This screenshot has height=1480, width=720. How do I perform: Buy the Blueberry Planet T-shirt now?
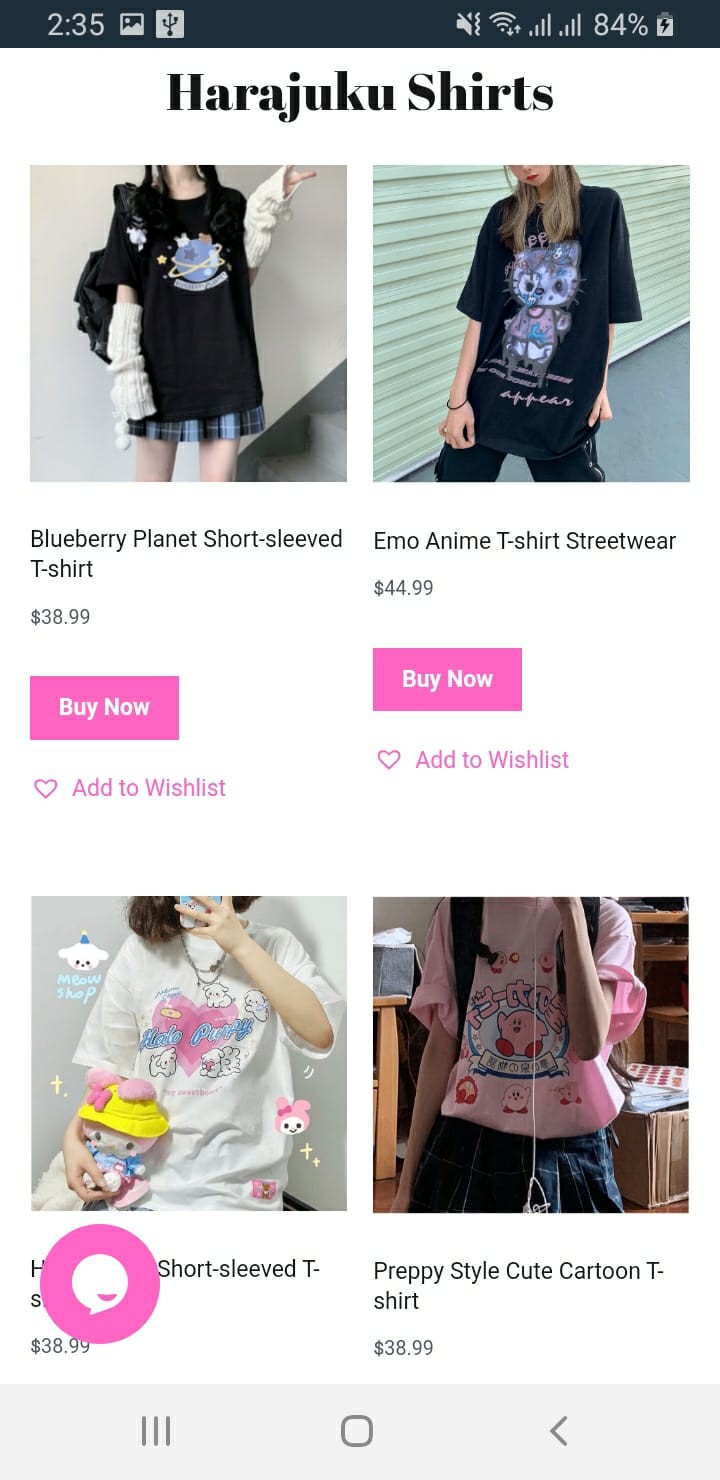coord(104,708)
